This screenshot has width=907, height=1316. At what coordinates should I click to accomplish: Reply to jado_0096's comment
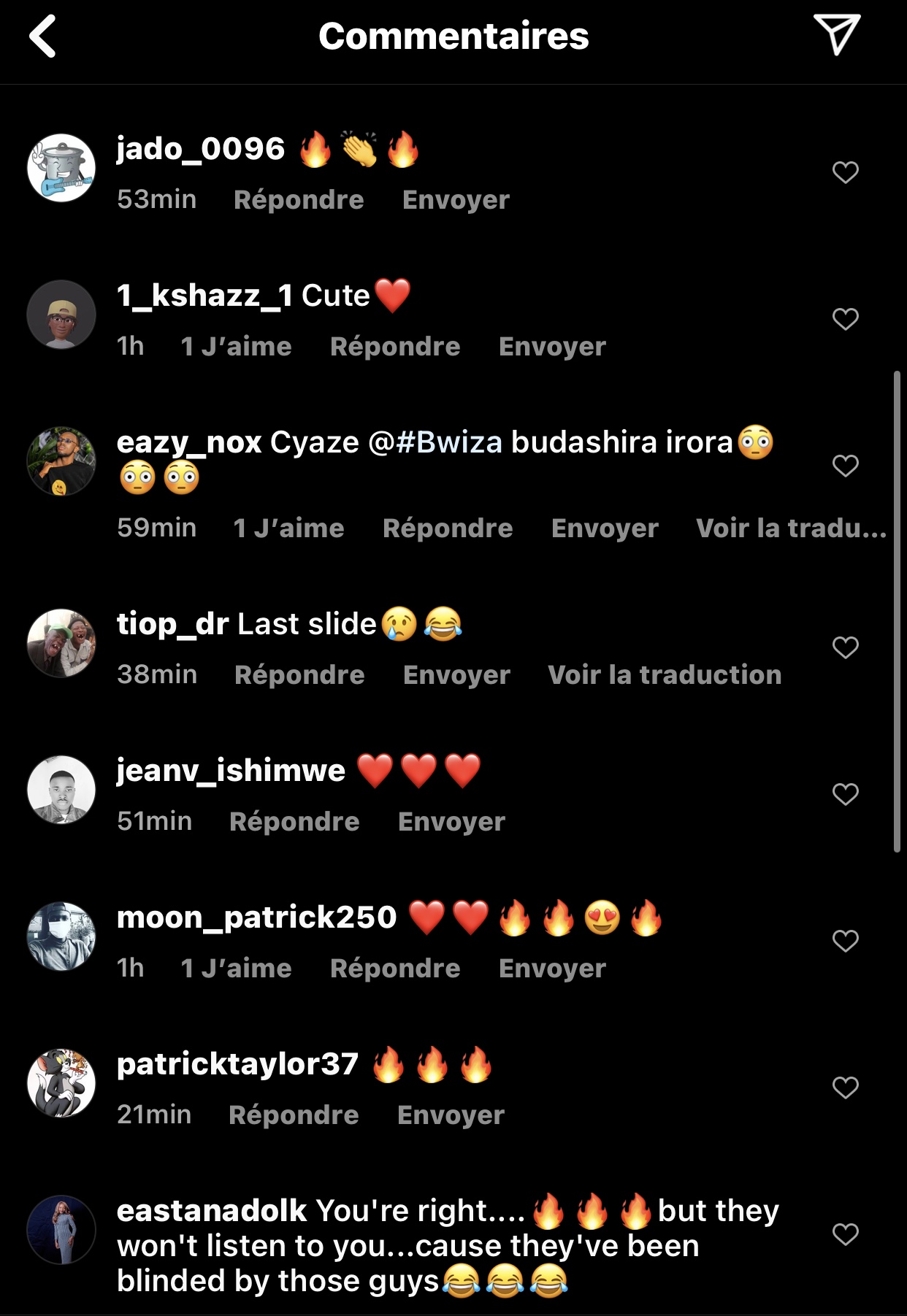(x=299, y=199)
